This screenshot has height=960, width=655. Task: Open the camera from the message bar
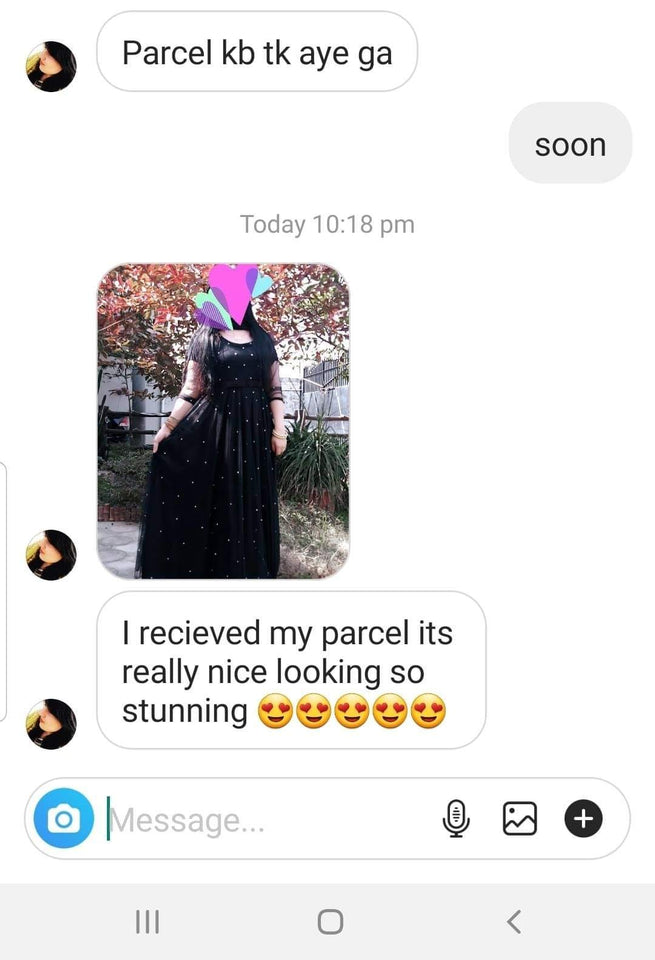tap(63, 819)
